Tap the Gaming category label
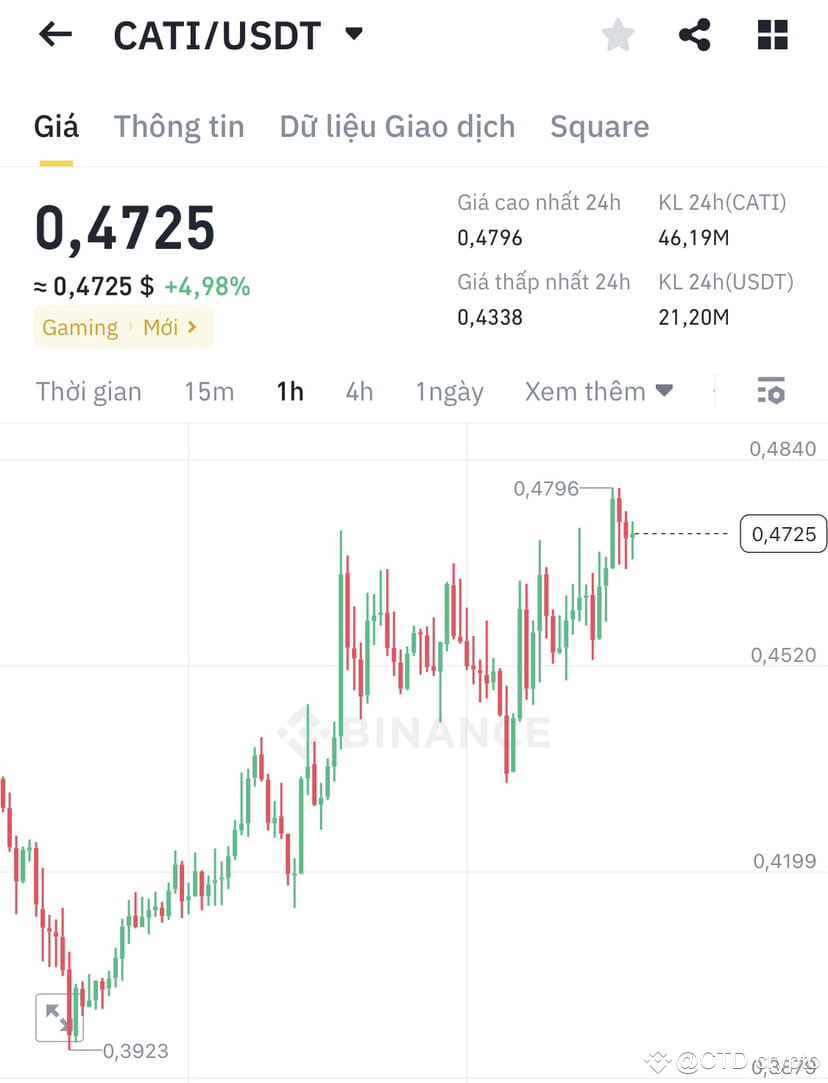 click(80, 327)
